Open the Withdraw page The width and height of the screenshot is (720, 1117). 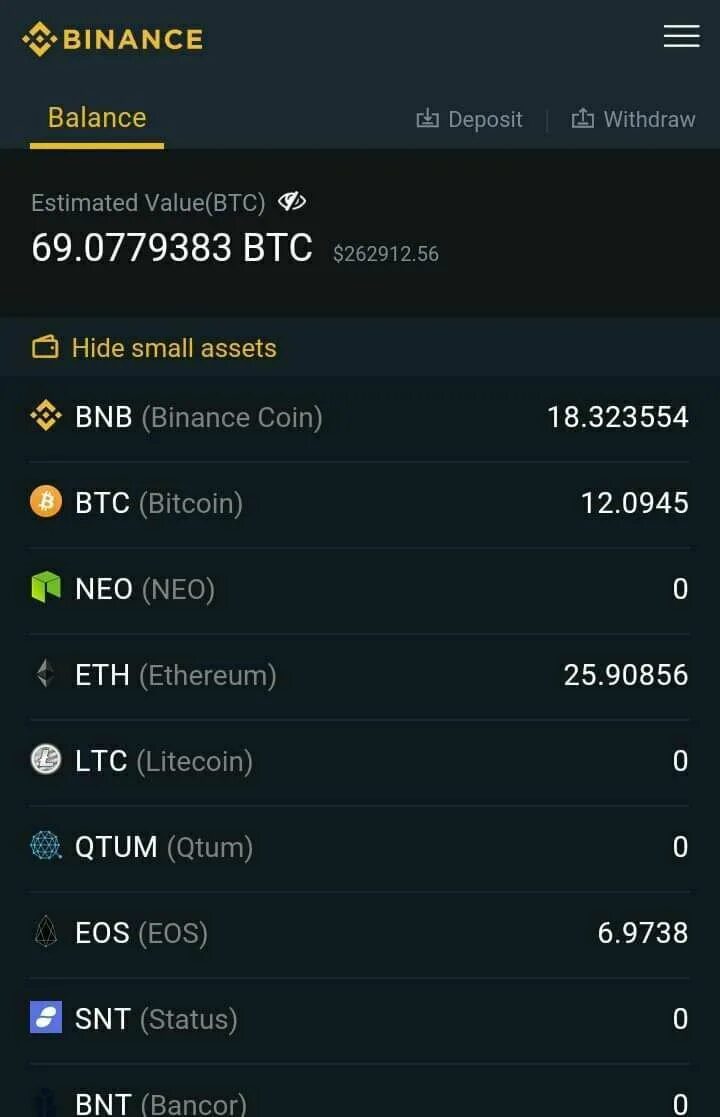(633, 119)
